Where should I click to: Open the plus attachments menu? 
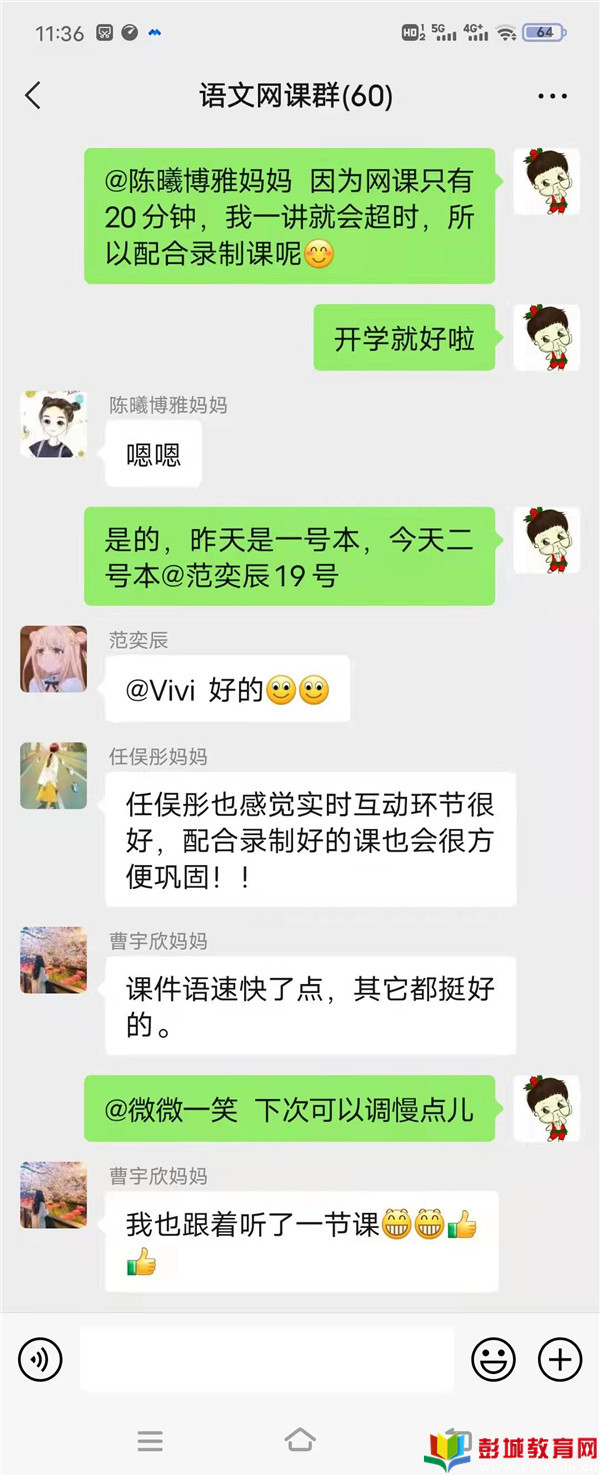[560, 1360]
